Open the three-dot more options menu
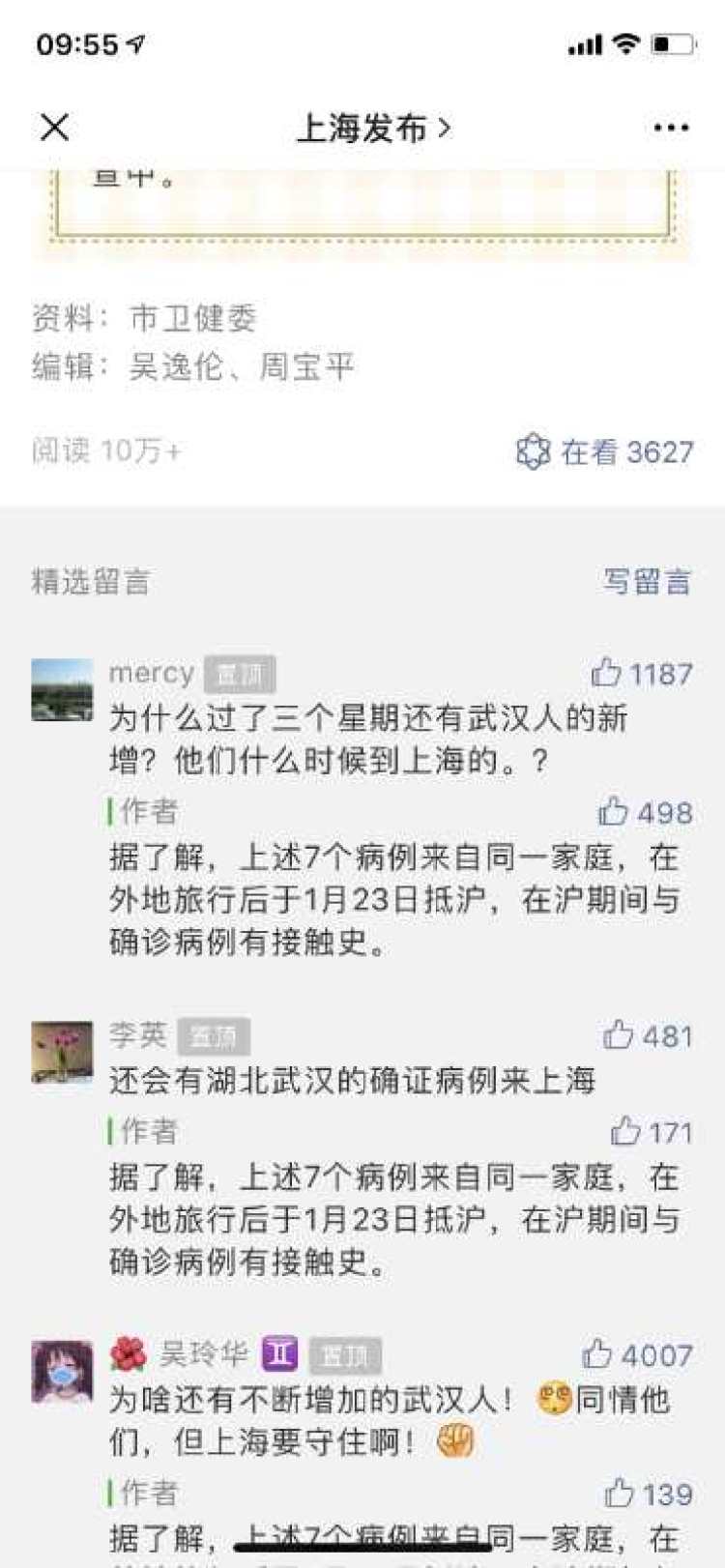The height and width of the screenshot is (1568, 725). [x=671, y=128]
